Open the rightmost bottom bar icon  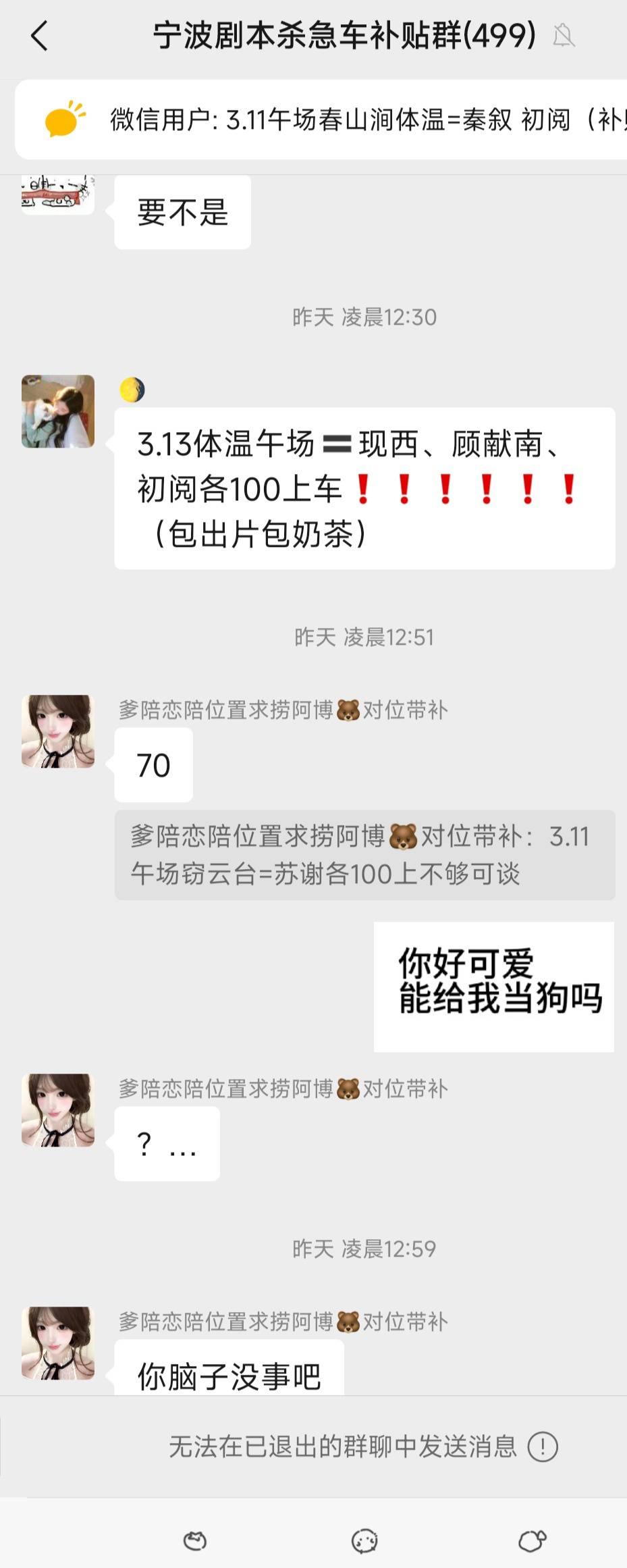pyautogui.click(x=532, y=1541)
